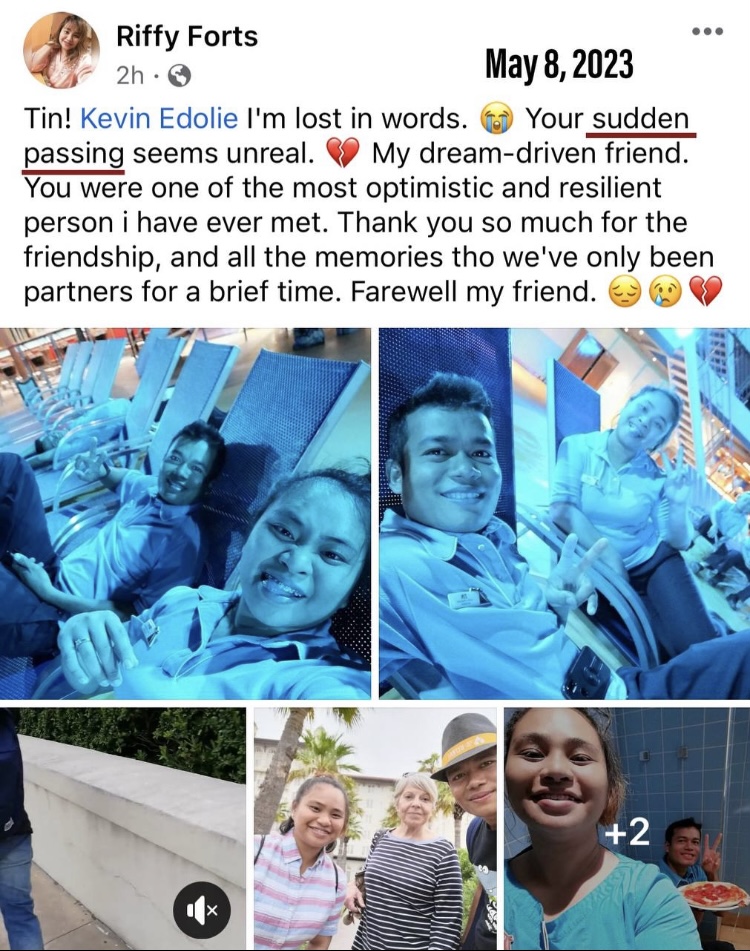Open the Riffy Forts profile name

coord(186,37)
